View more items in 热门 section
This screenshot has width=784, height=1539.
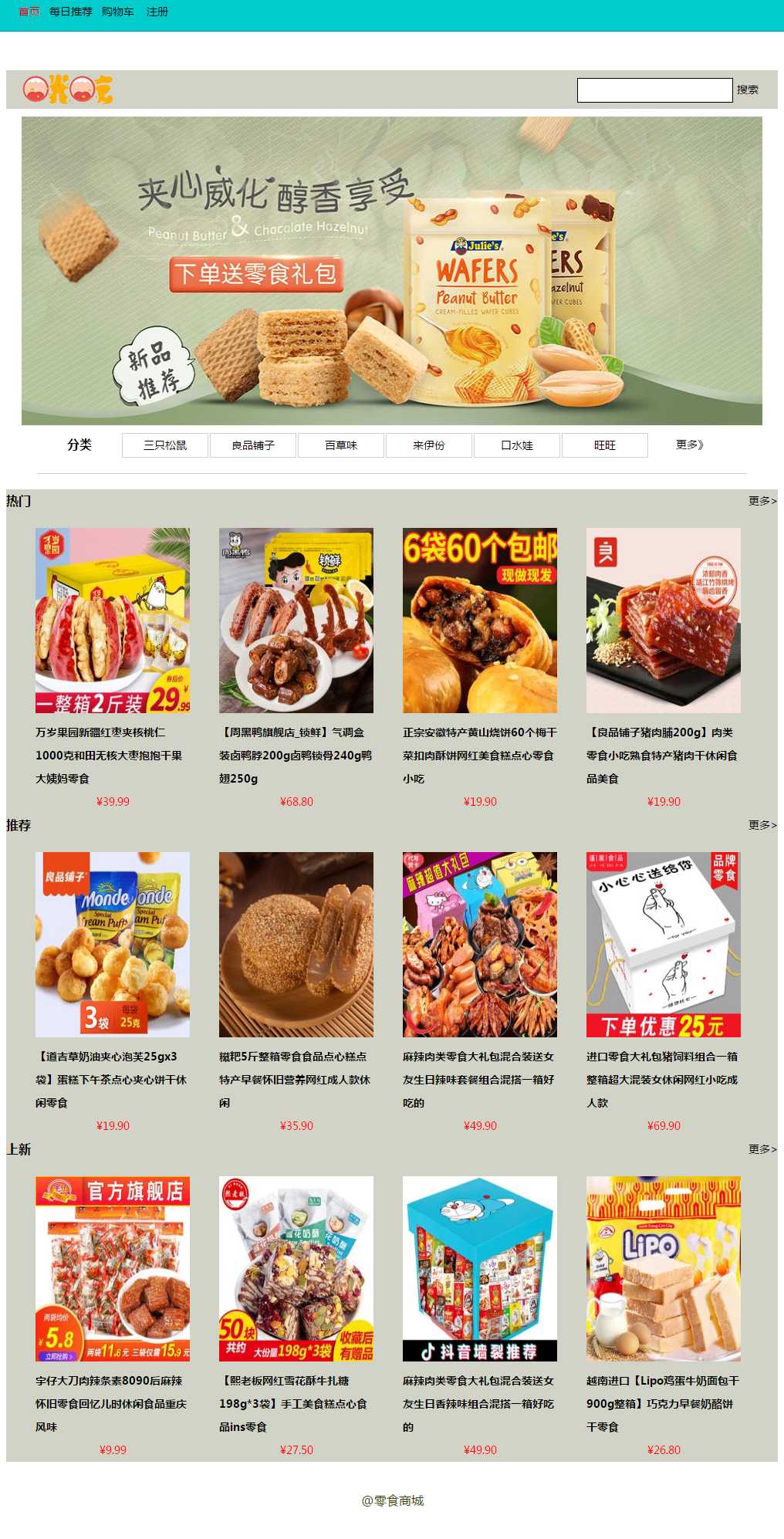pyautogui.click(x=762, y=501)
